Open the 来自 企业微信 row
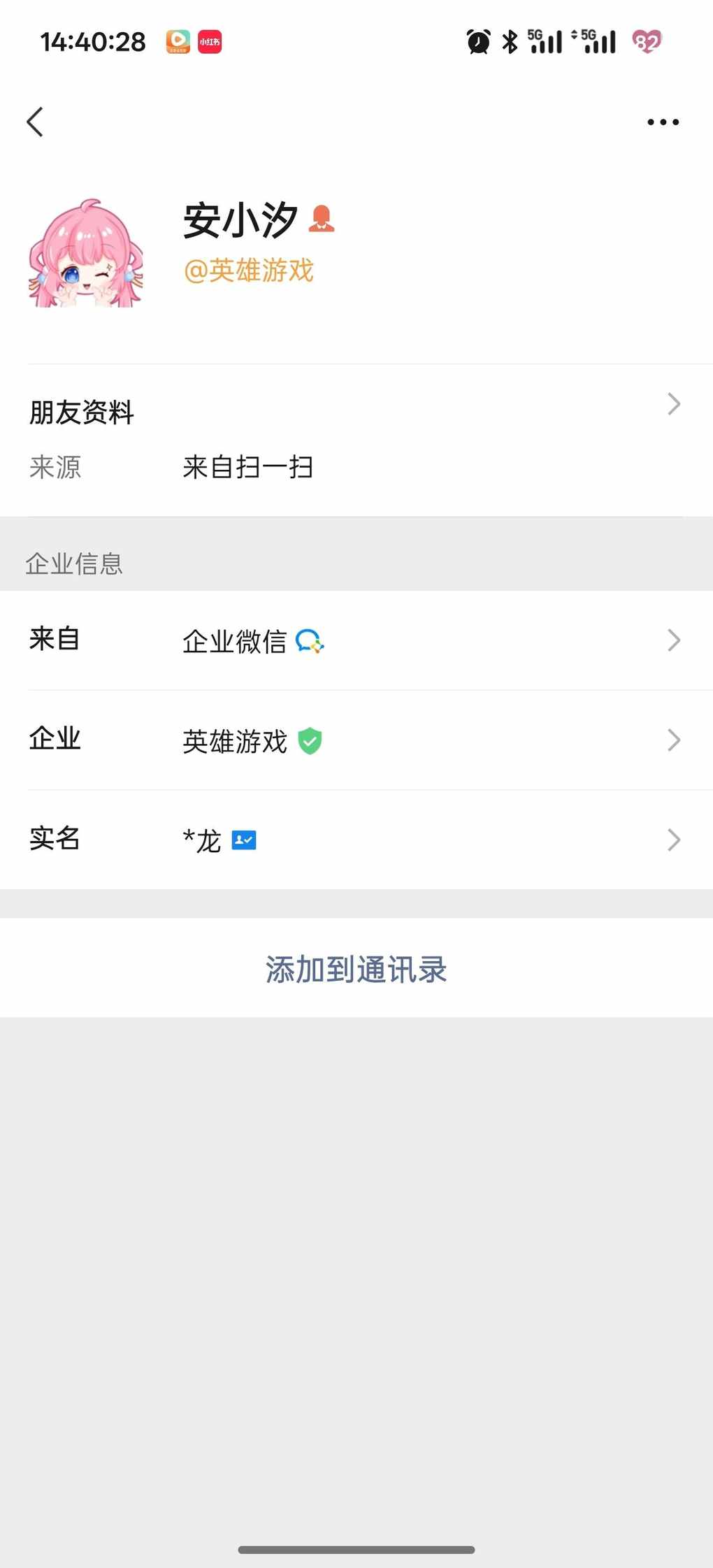The height and width of the screenshot is (1568, 713). 356,640
